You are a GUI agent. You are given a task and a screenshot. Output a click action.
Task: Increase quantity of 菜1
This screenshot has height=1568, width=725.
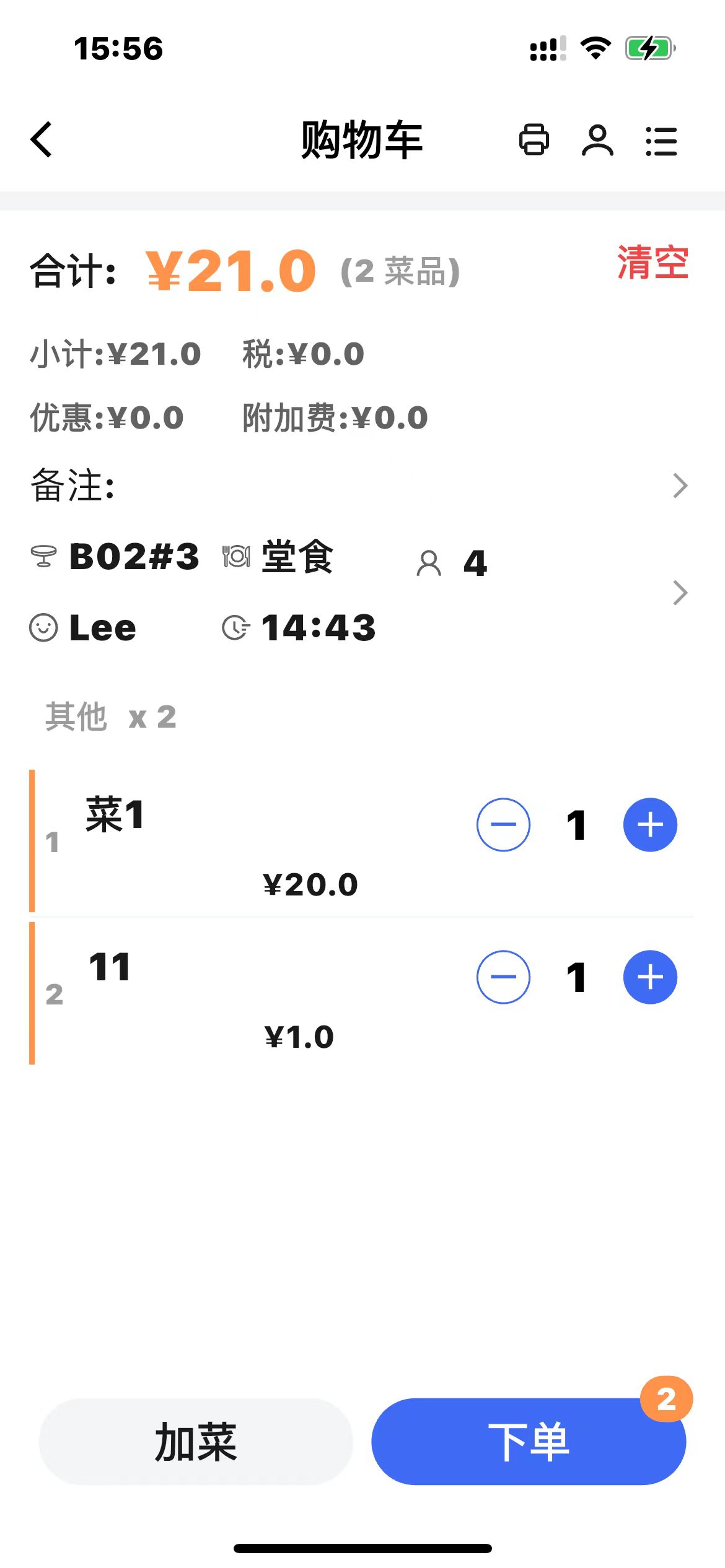coord(650,825)
